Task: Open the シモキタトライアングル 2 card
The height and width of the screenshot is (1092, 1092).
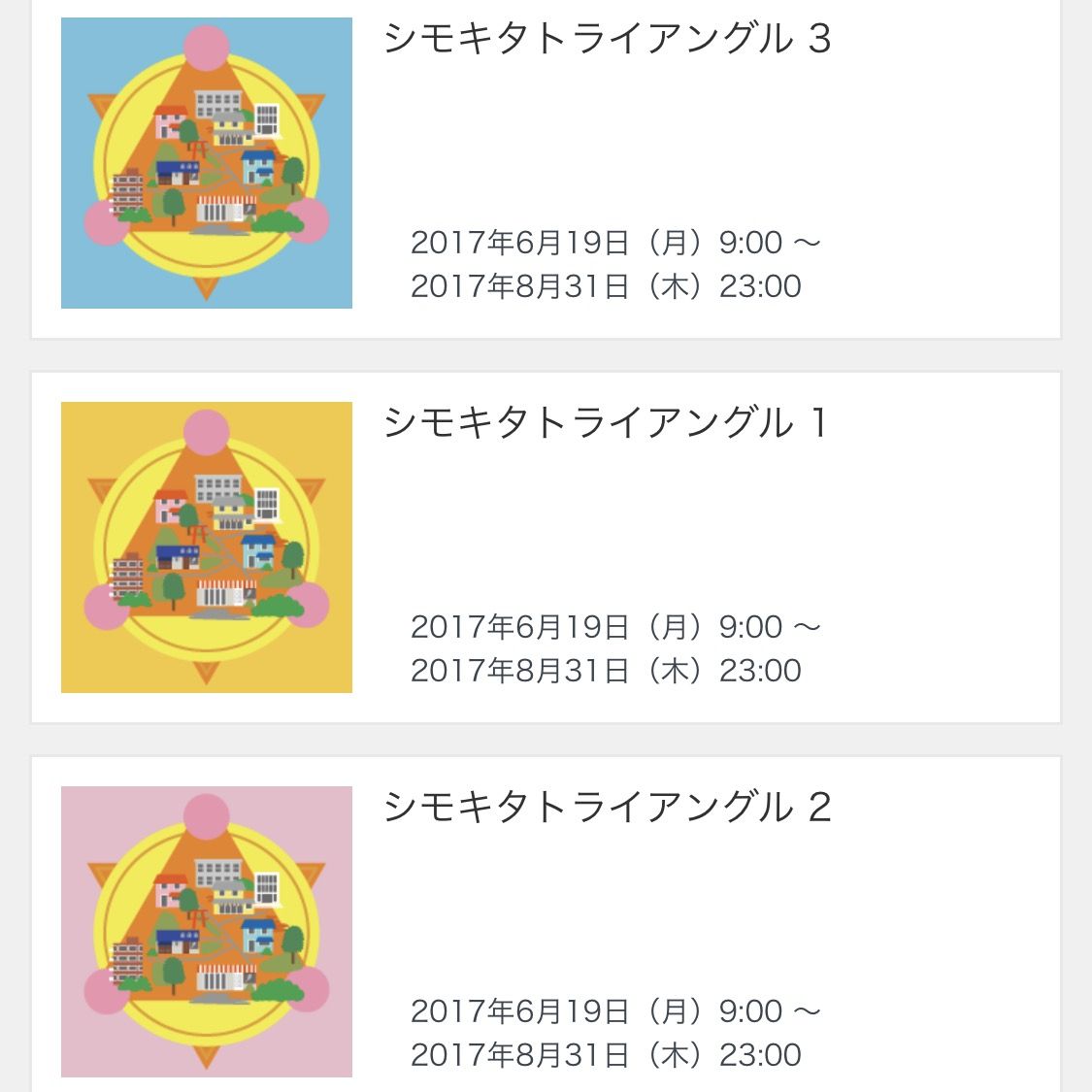Action: 608,809
